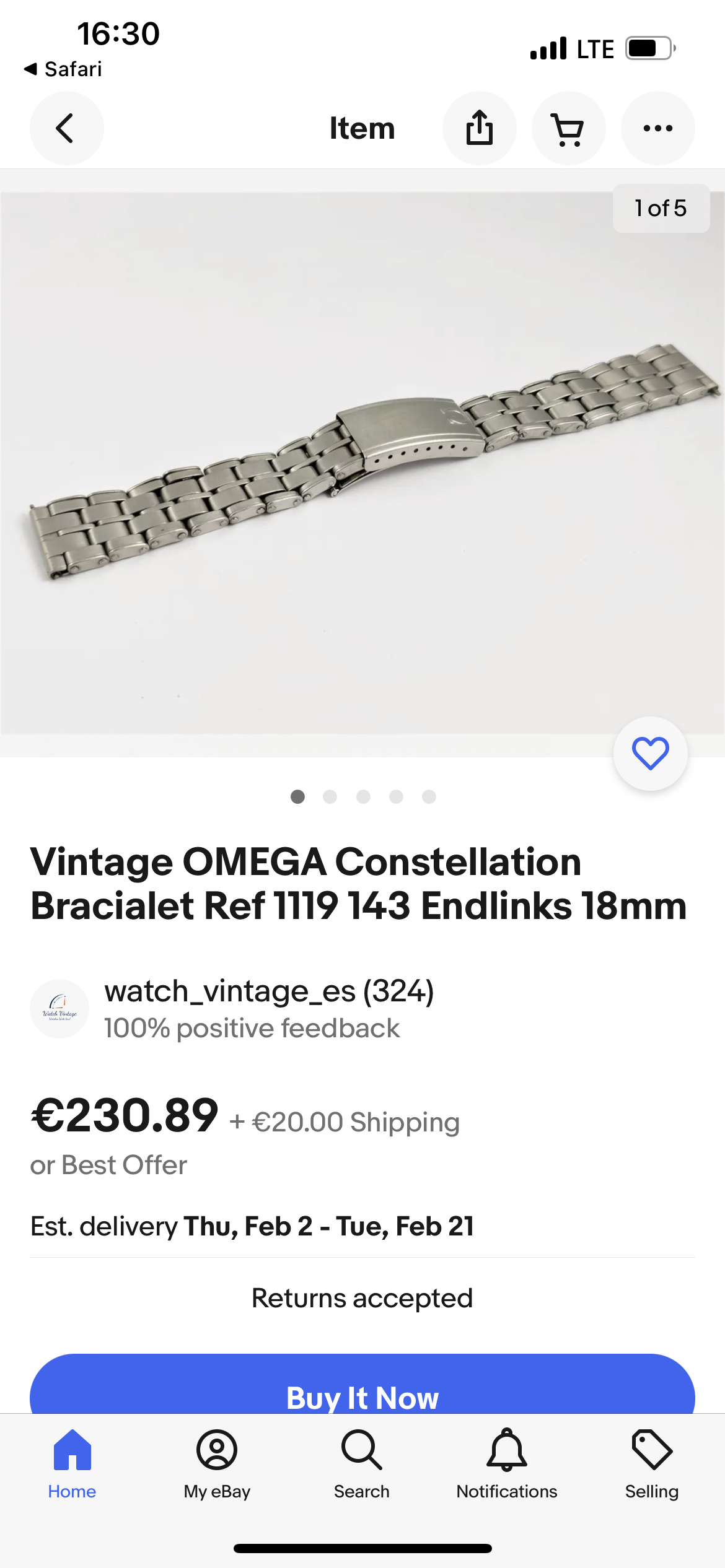This screenshot has width=725, height=1568.
Task: Open the Search tab
Action: pyautogui.click(x=362, y=1463)
